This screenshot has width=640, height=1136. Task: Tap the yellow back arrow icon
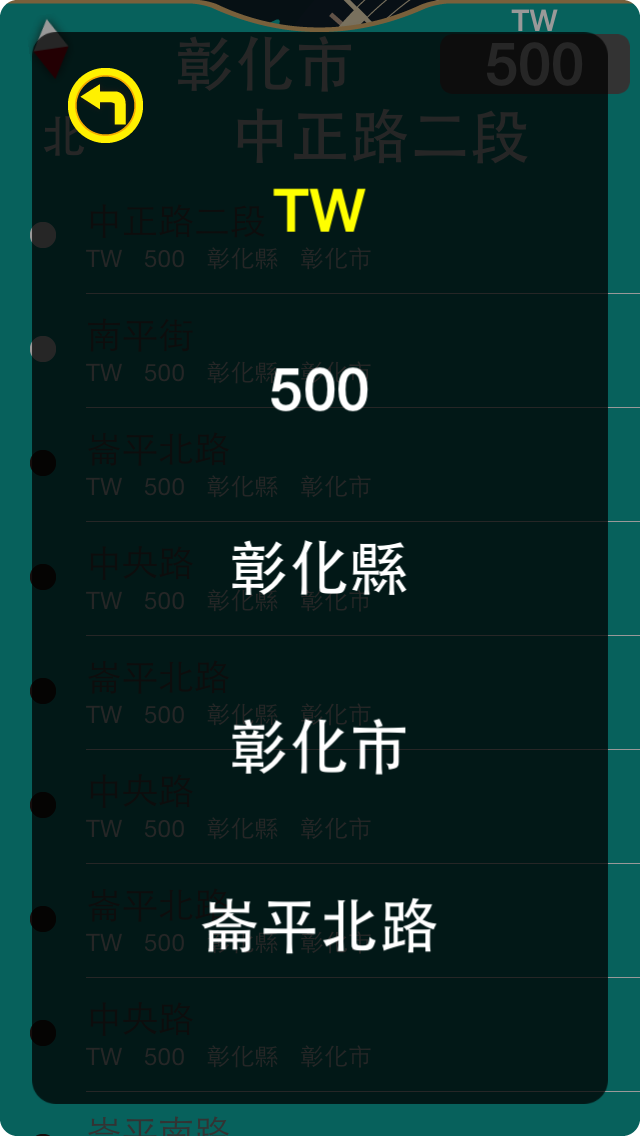[x=105, y=105]
